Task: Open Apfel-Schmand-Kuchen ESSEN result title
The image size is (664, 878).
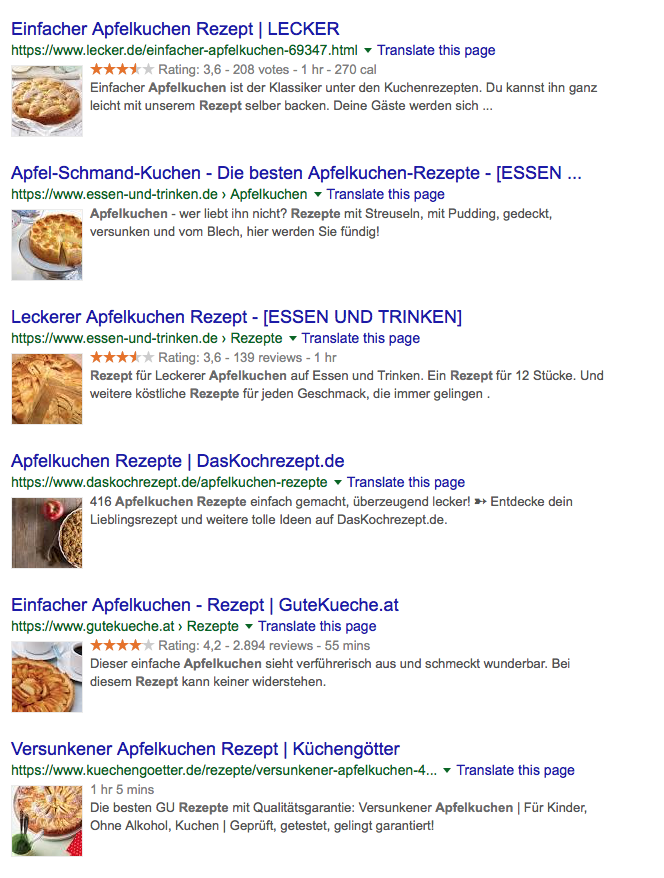Action: click(x=296, y=173)
